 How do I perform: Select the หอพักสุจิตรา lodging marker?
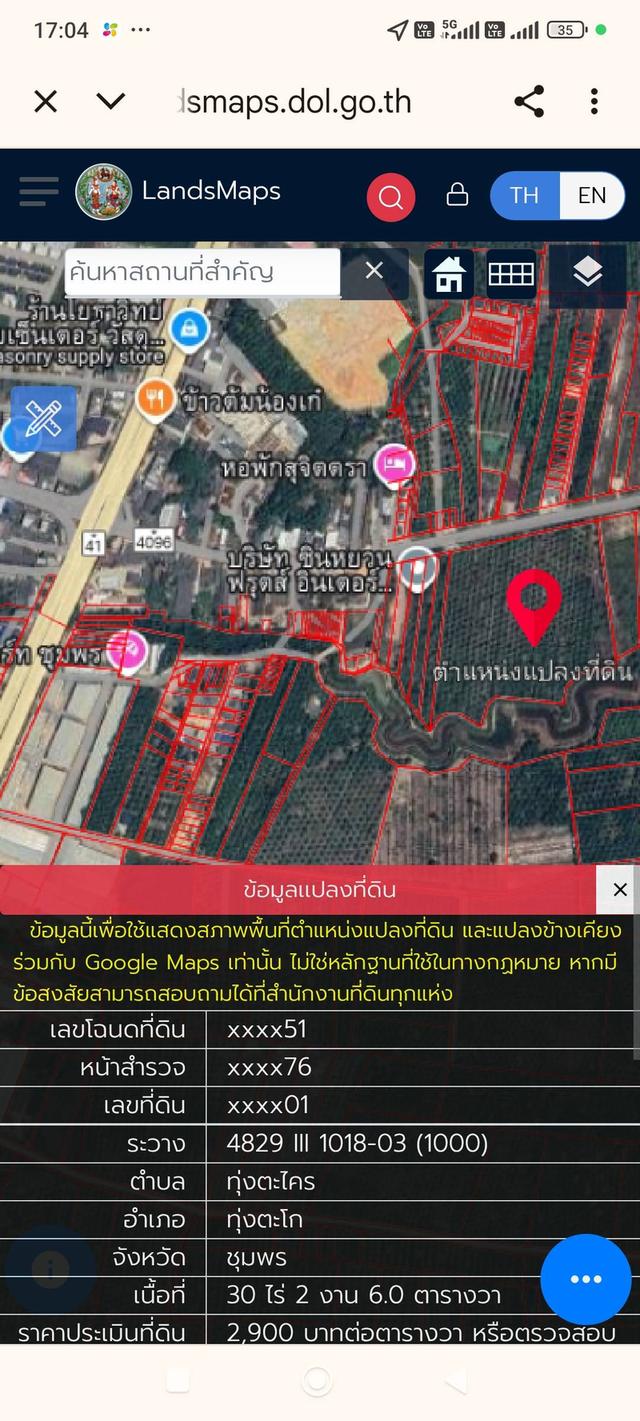394,464
